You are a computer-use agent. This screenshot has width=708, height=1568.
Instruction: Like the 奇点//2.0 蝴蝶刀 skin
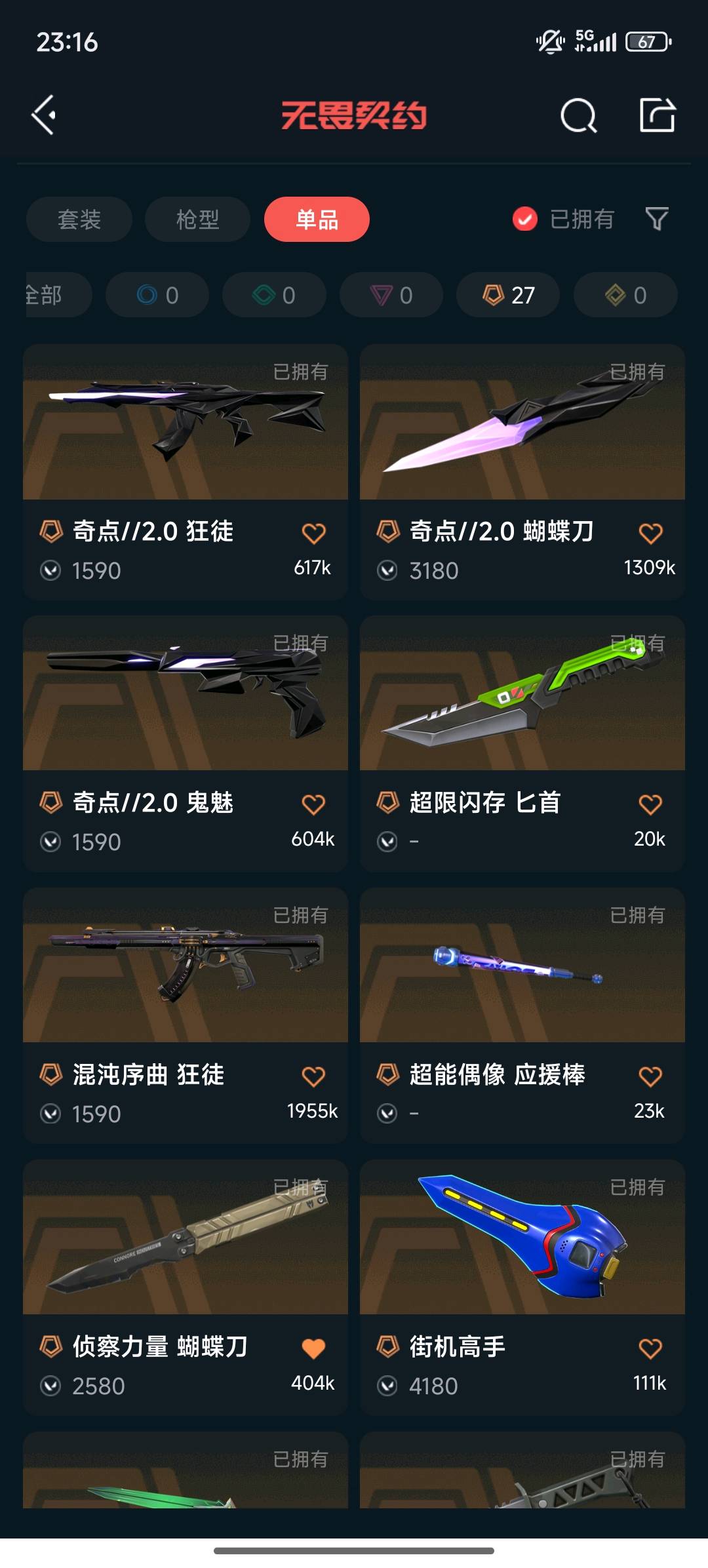click(x=650, y=533)
